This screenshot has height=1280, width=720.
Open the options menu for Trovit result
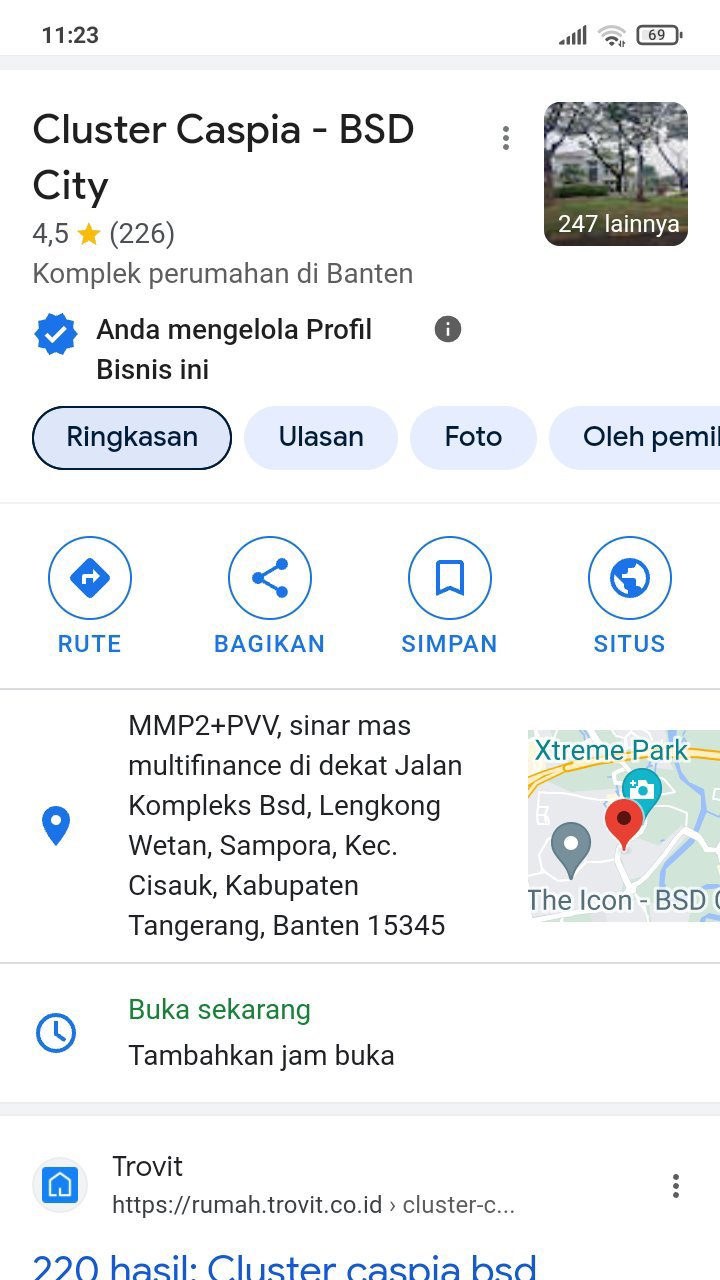(x=676, y=1186)
